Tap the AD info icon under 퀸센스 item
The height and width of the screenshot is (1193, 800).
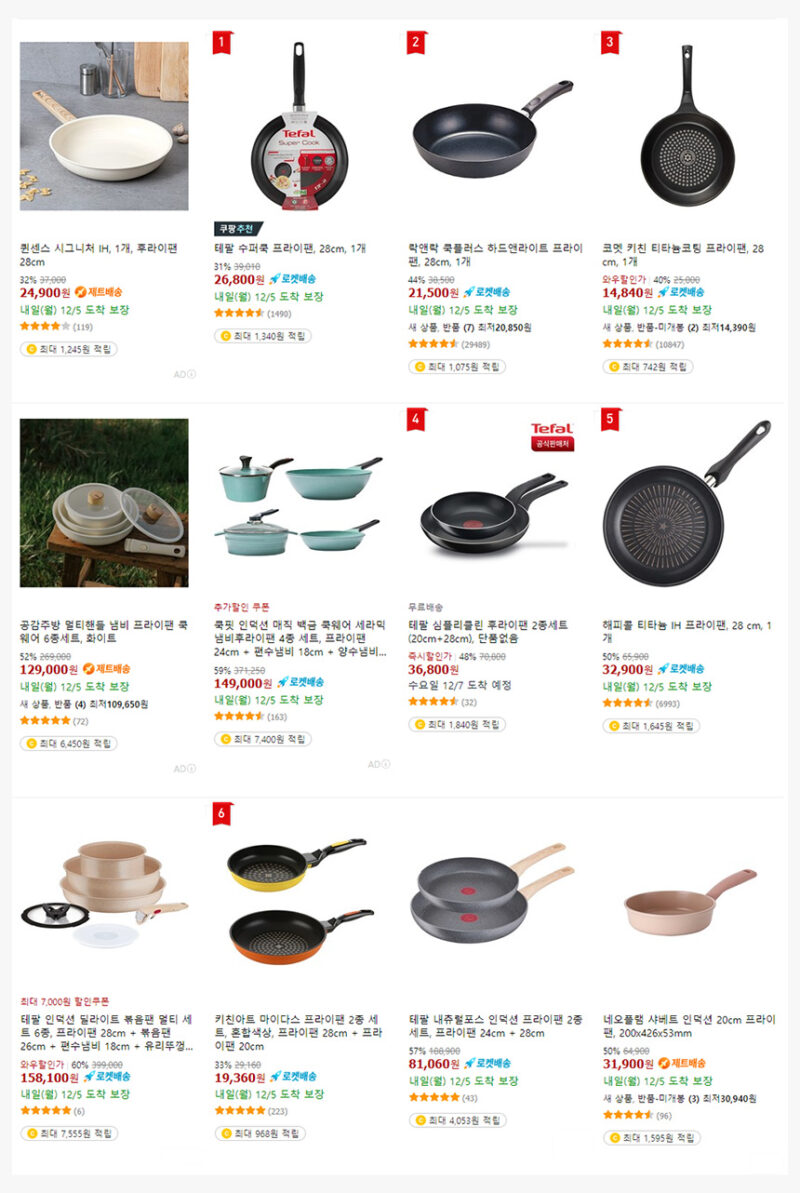[x=191, y=375]
